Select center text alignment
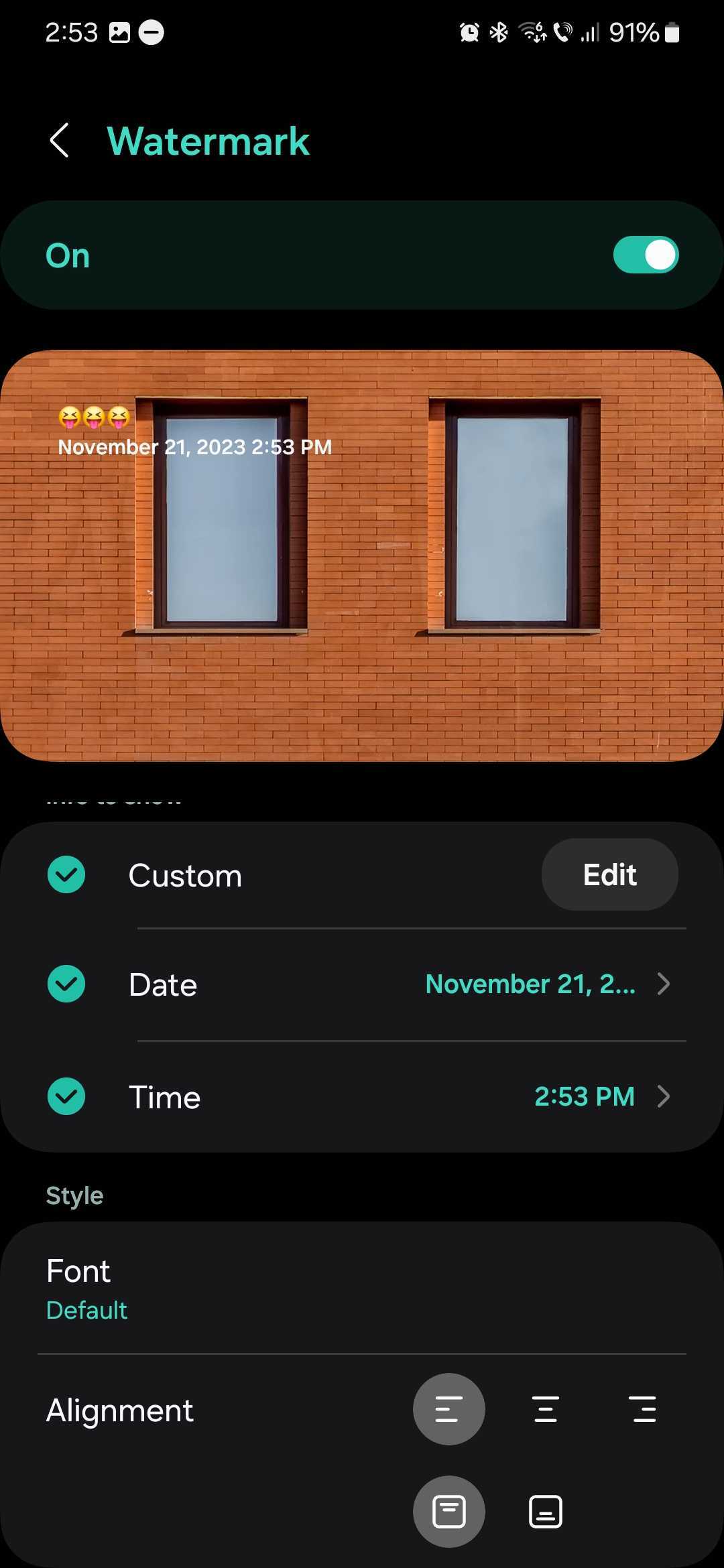724x1568 pixels. pyautogui.click(x=546, y=1409)
